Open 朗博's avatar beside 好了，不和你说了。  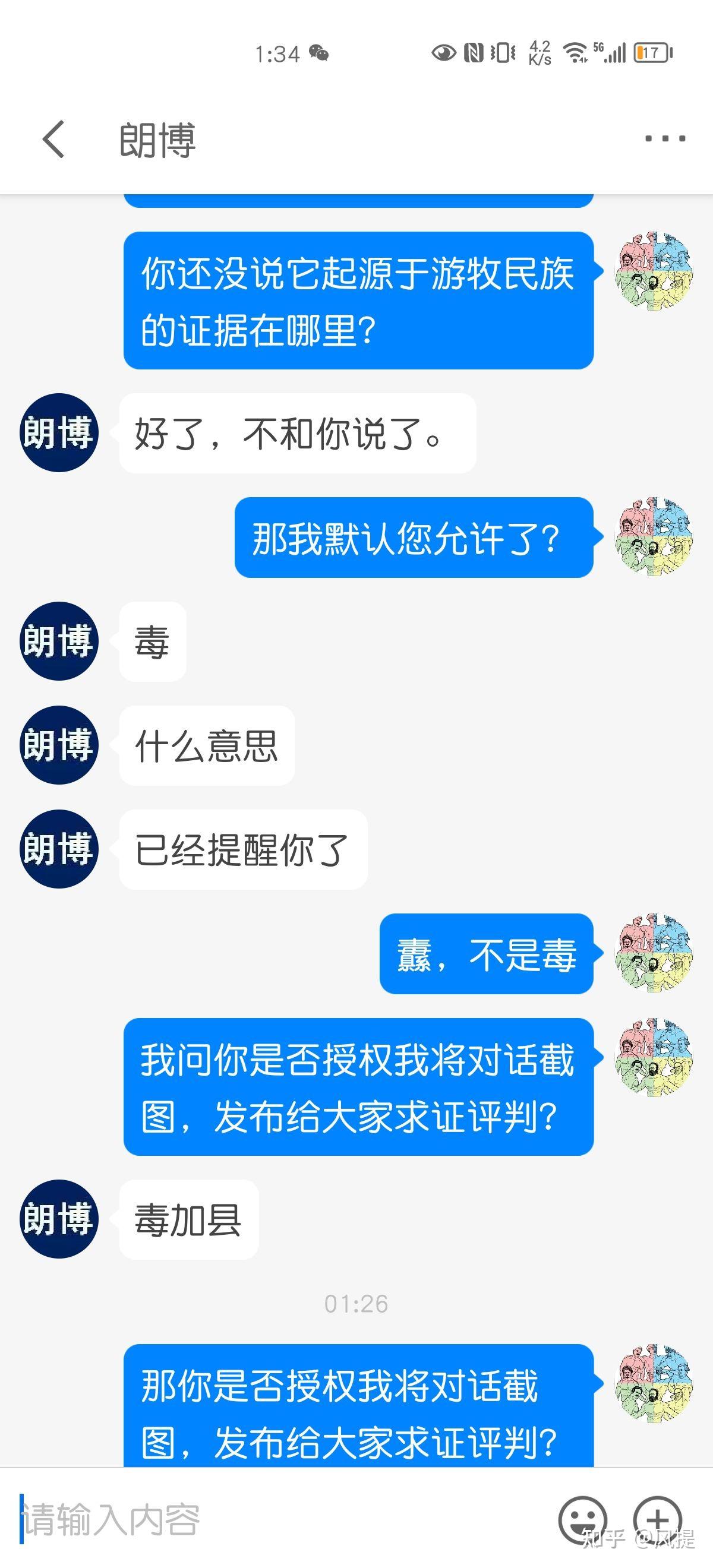[59, 433]
